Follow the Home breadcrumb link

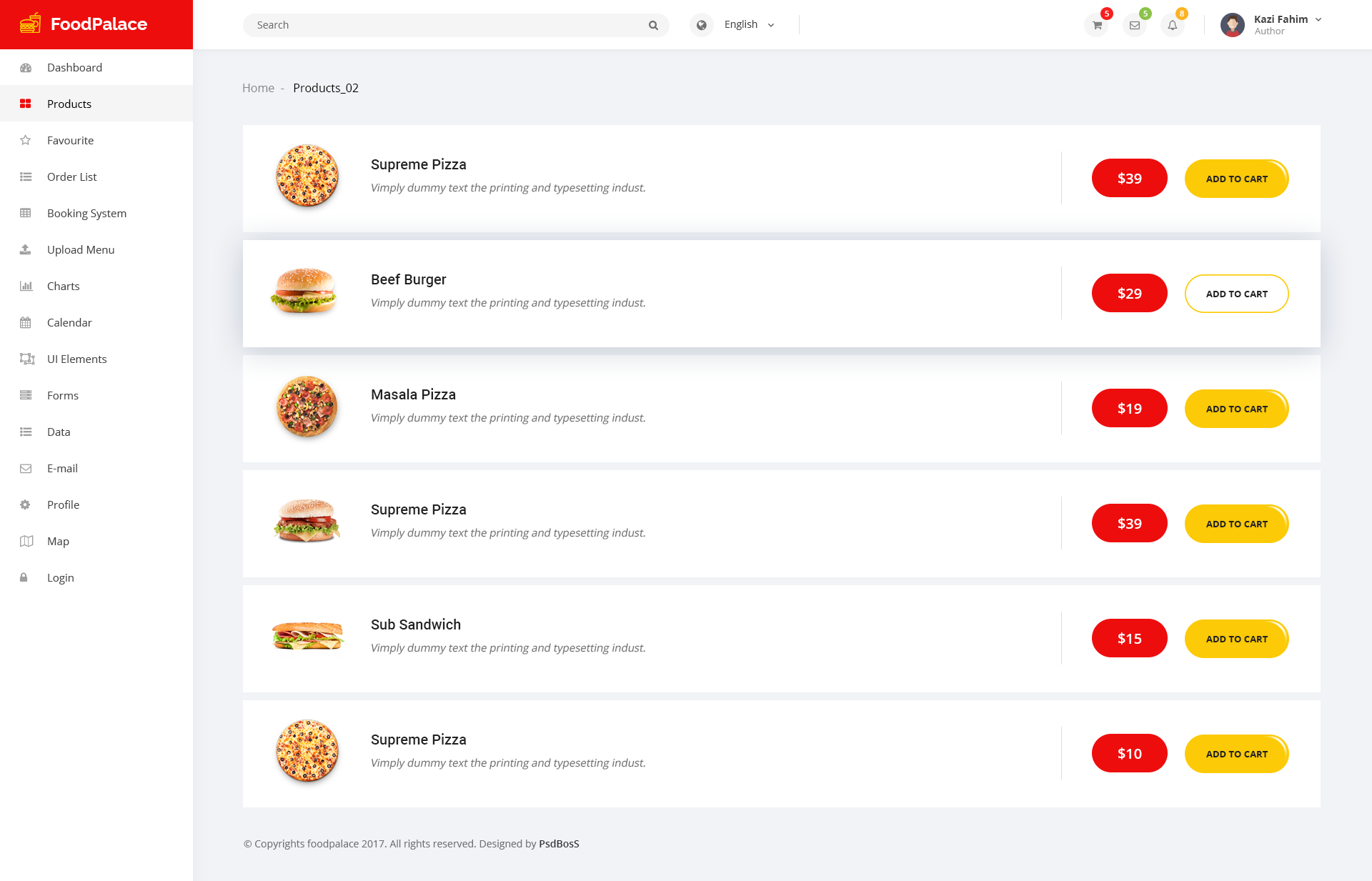pyautogui.click(x=258, y=88)
